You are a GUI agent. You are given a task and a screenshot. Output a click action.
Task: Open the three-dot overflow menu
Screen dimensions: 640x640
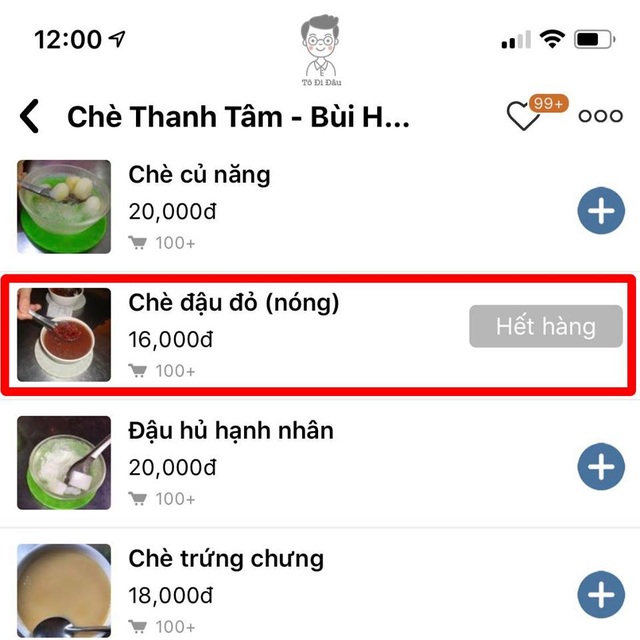tap(600, 117)
